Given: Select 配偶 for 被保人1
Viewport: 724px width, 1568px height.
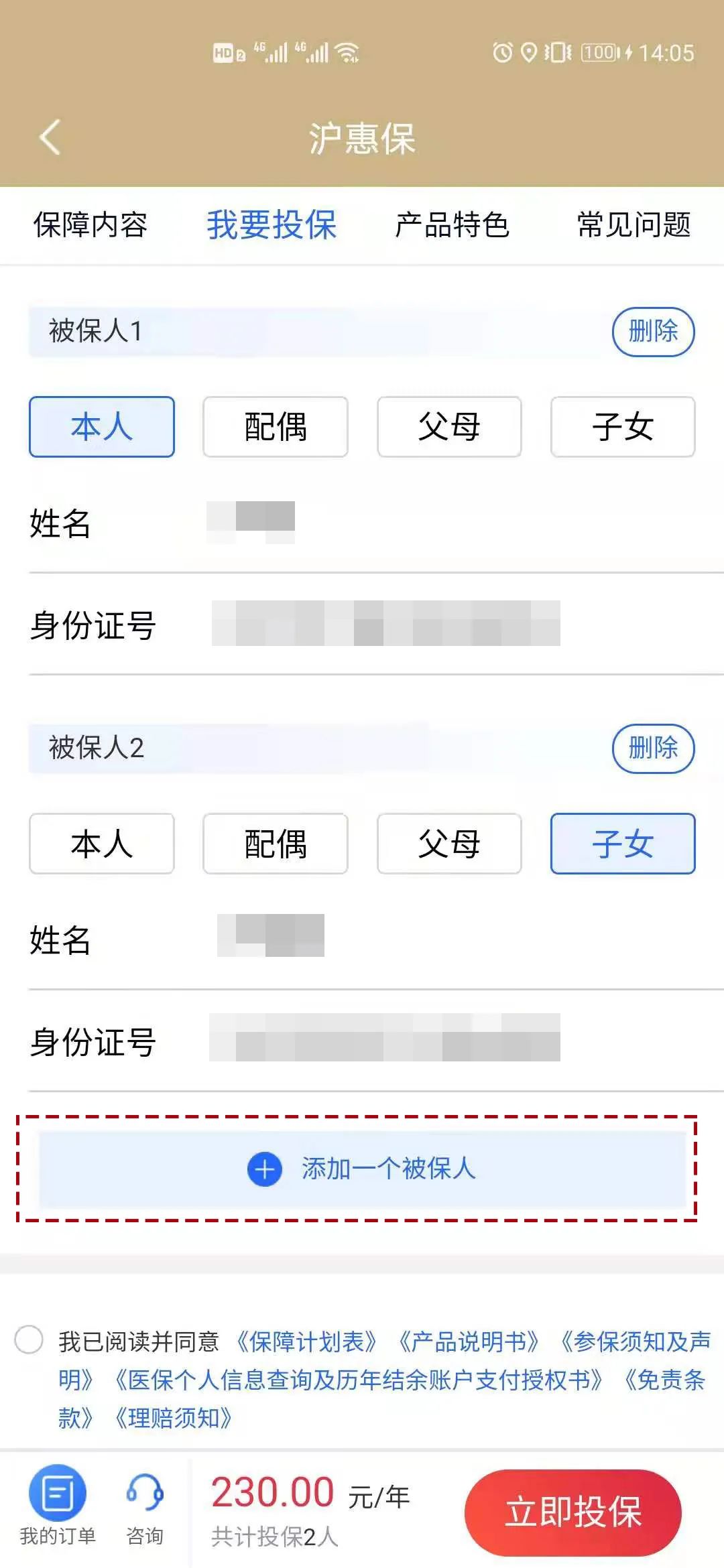Looking at the screenshot, I should coord(274,428).
